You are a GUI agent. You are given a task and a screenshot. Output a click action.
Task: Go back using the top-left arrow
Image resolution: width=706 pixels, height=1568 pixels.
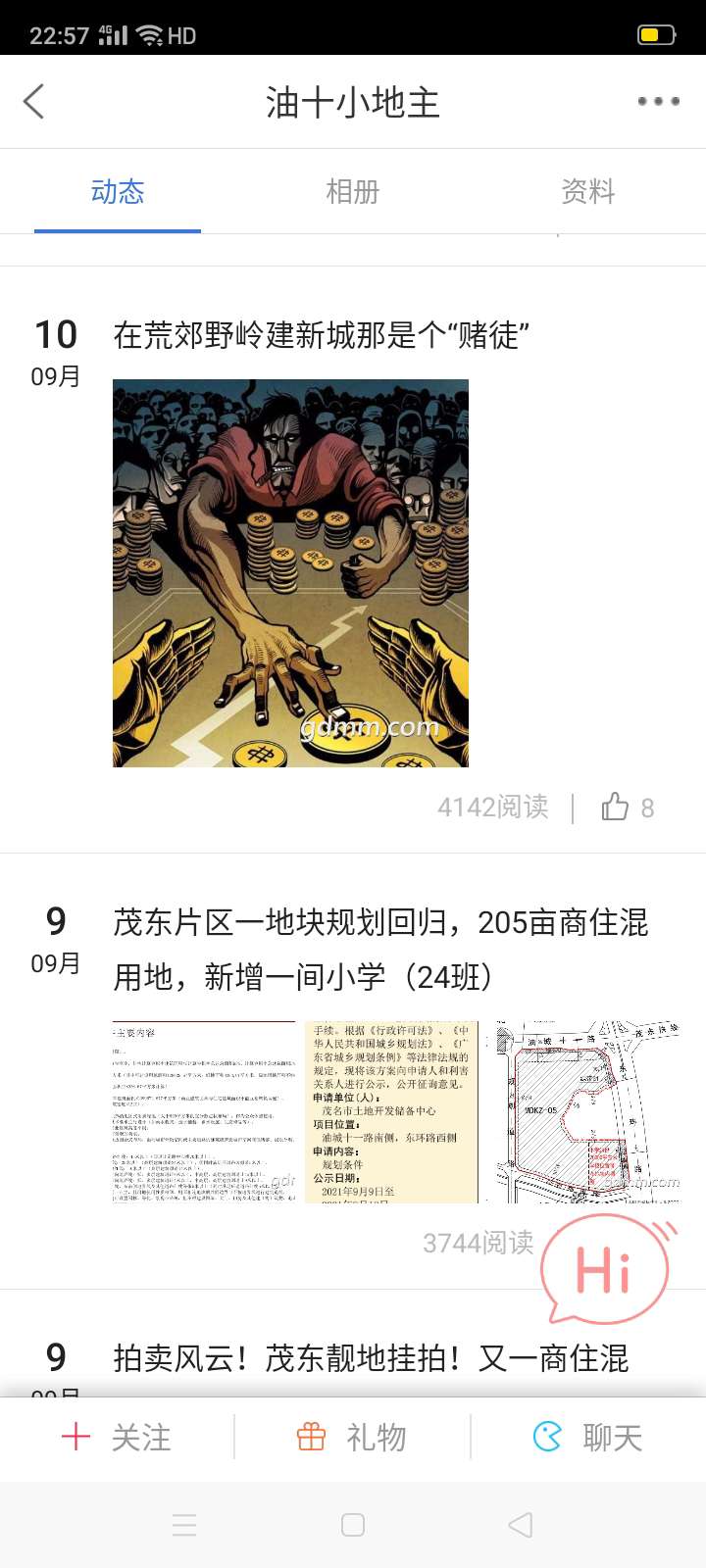34,101
